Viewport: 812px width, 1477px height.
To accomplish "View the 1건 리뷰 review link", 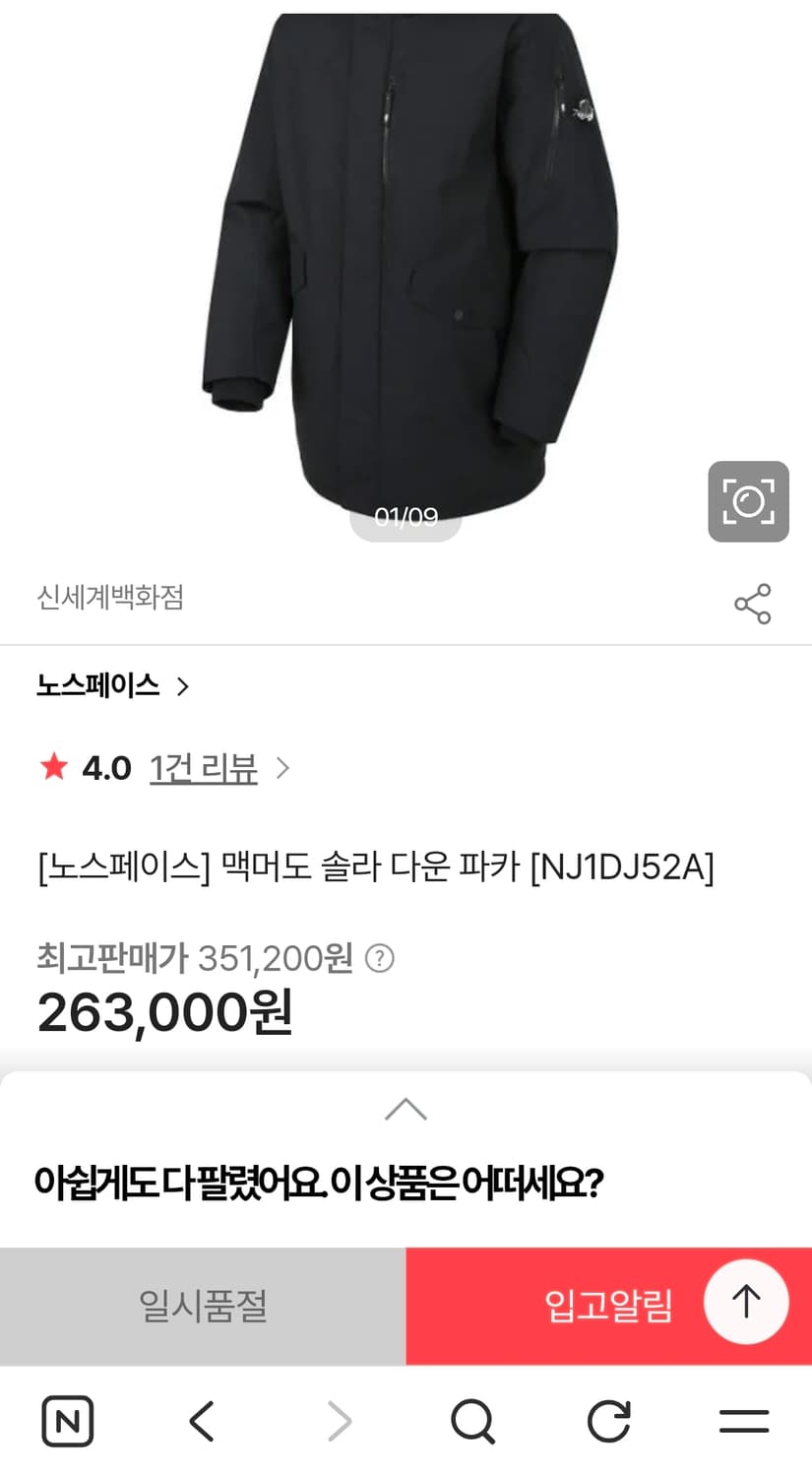I will tap(202, 768).
